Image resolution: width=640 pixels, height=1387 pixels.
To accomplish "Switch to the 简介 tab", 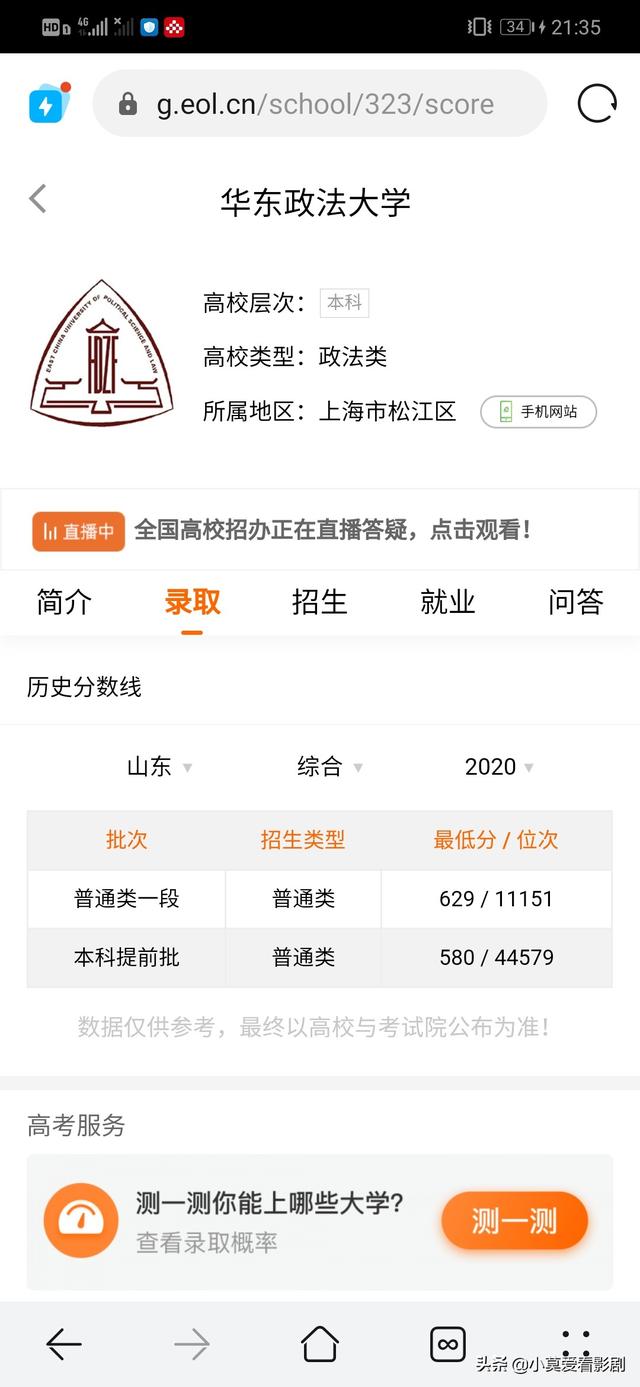I will coord(64,602).
